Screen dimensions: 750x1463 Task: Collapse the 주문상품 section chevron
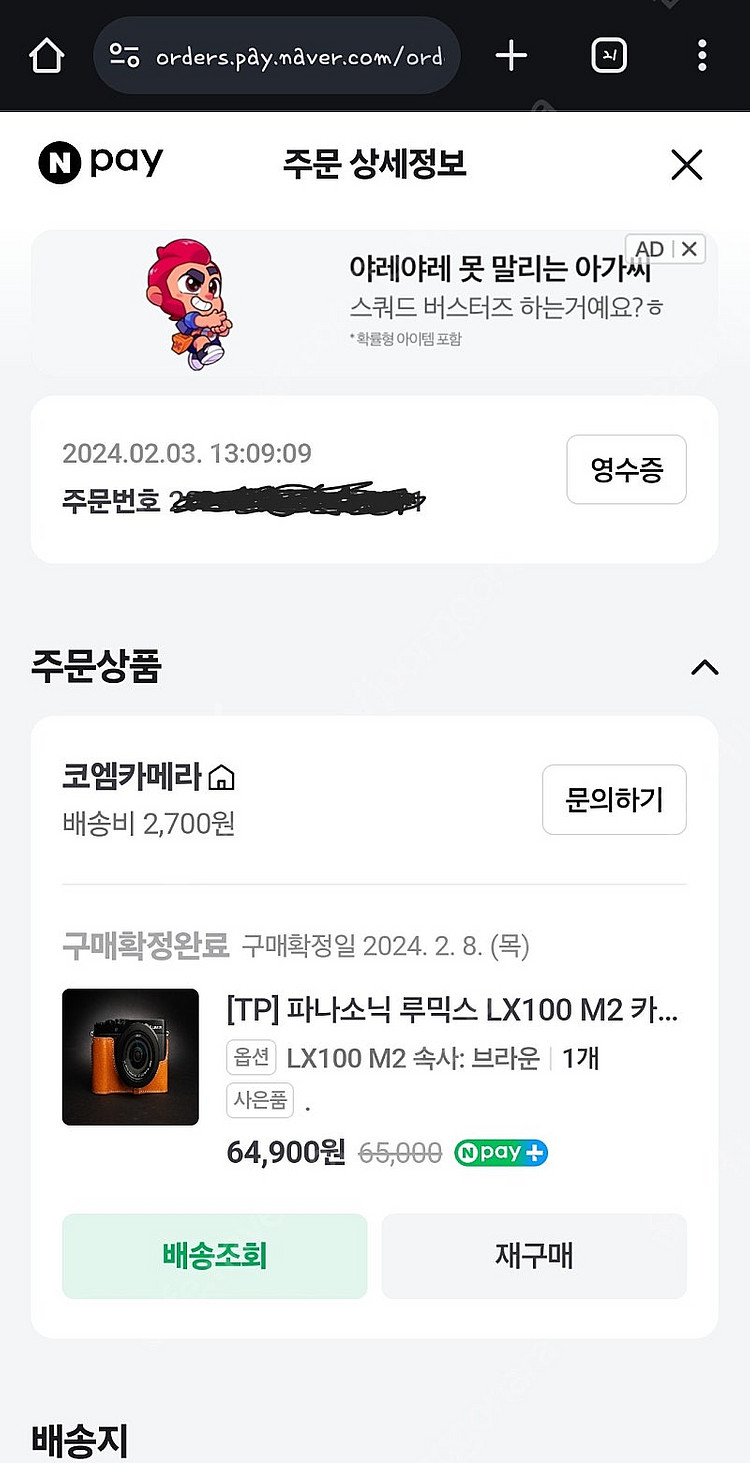pos(705,668)
